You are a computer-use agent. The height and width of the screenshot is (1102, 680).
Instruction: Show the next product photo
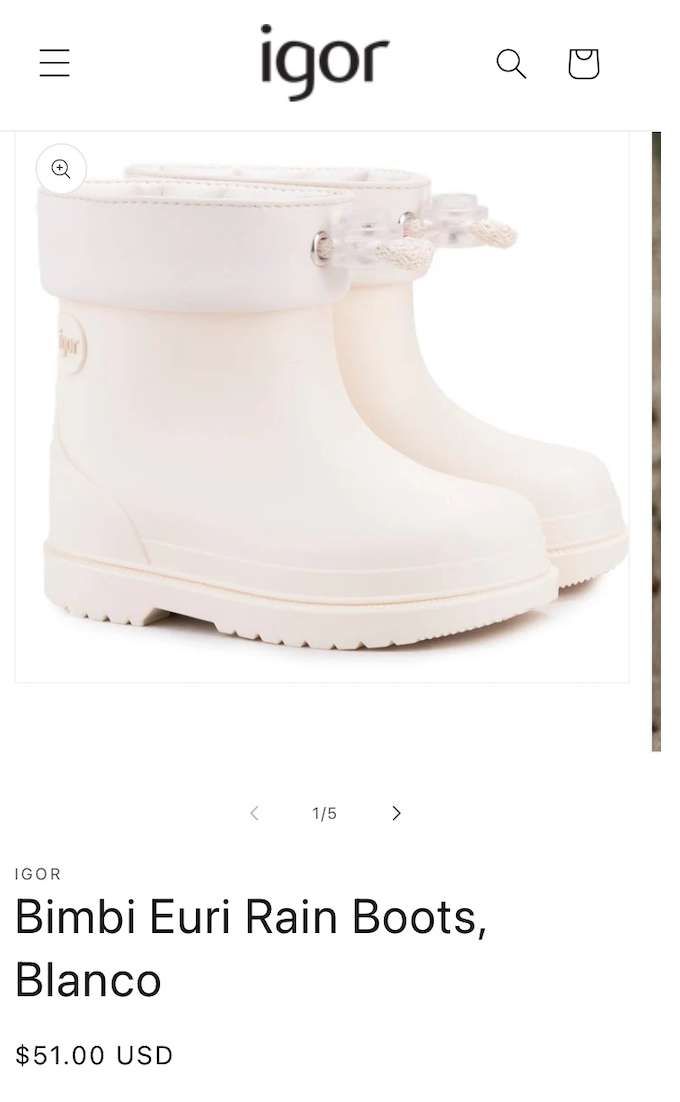point(396,813)
